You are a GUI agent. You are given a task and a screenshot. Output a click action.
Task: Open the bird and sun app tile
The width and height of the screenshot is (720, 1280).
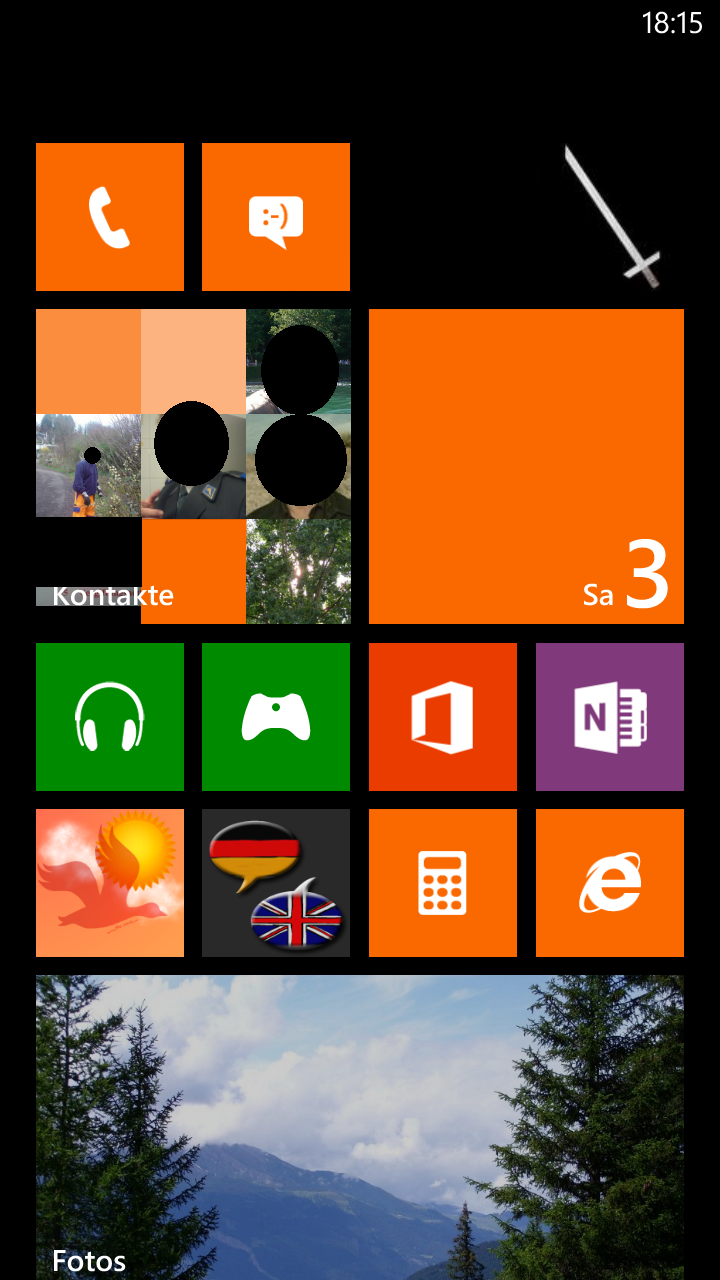point(110,883)
